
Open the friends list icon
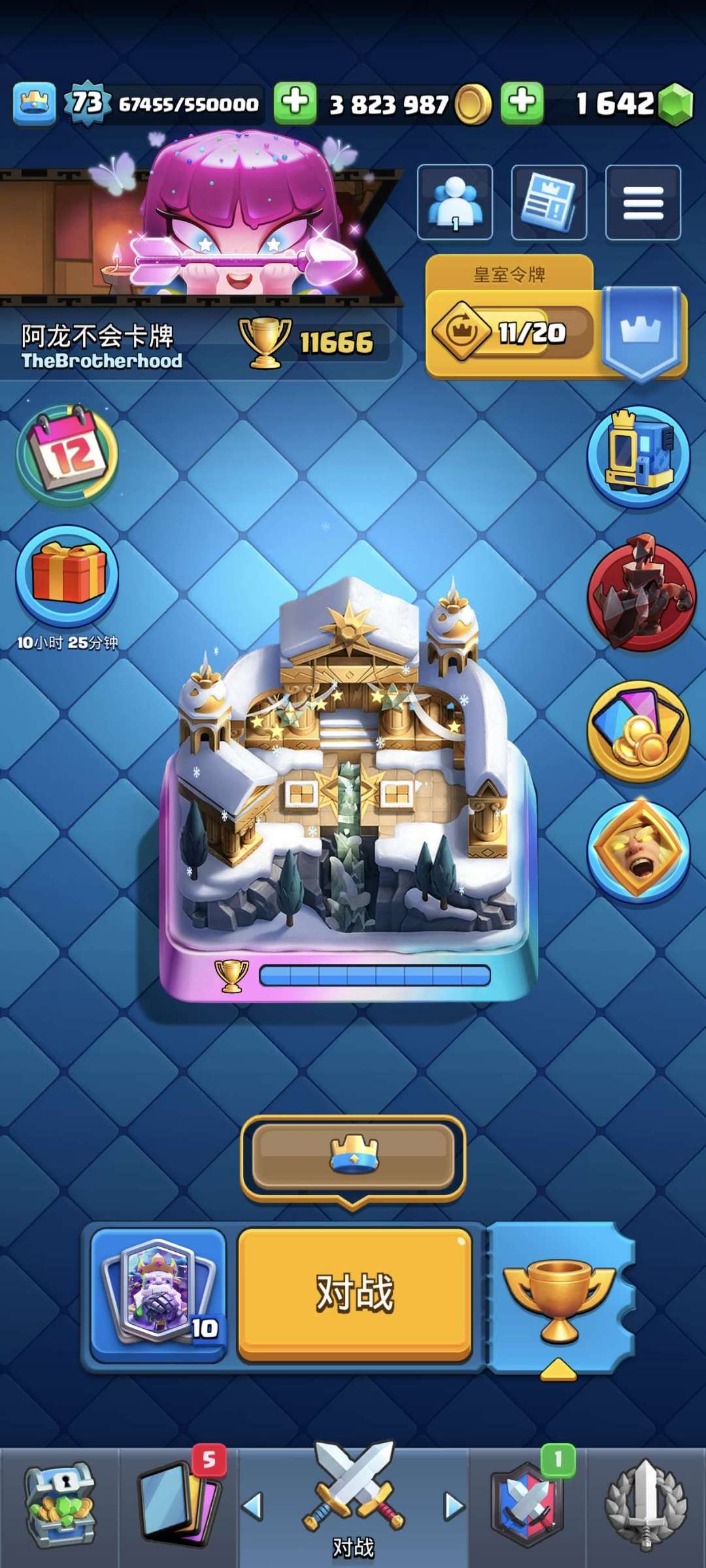pos(455,203)
